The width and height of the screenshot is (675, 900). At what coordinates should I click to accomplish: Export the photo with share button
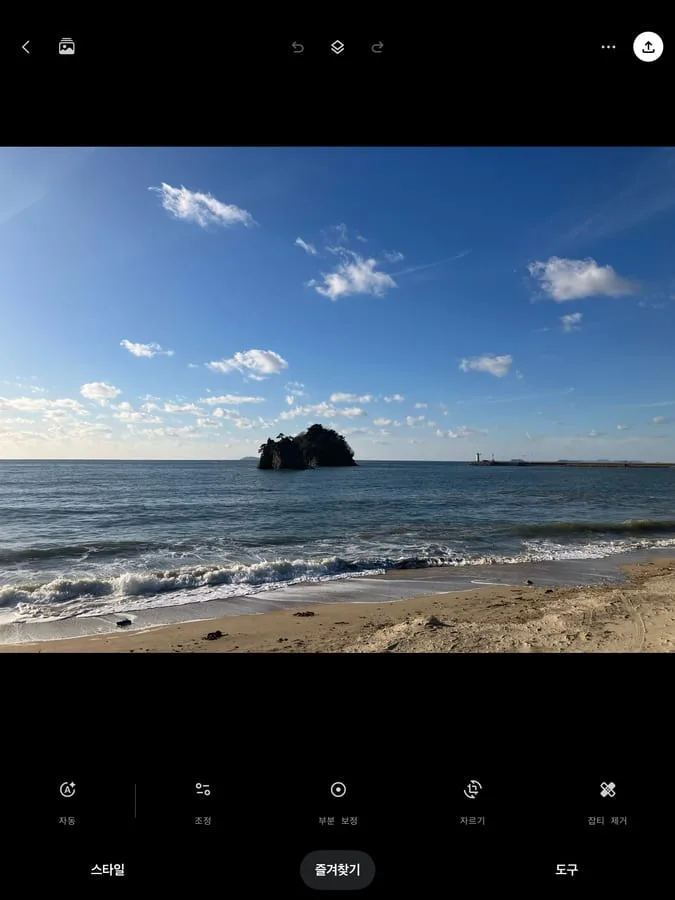tap(648, 47)
